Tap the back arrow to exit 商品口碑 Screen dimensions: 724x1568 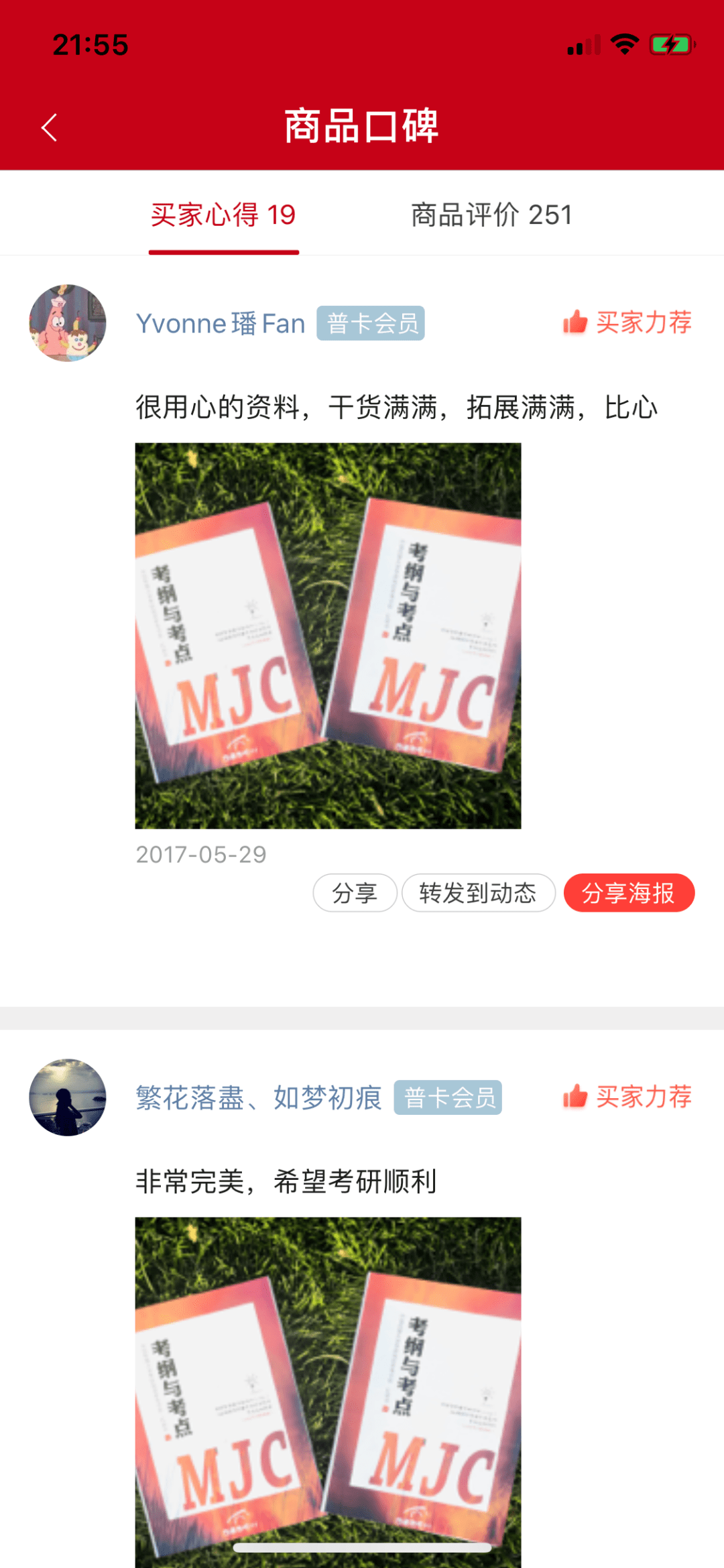[x=48, y=127]
